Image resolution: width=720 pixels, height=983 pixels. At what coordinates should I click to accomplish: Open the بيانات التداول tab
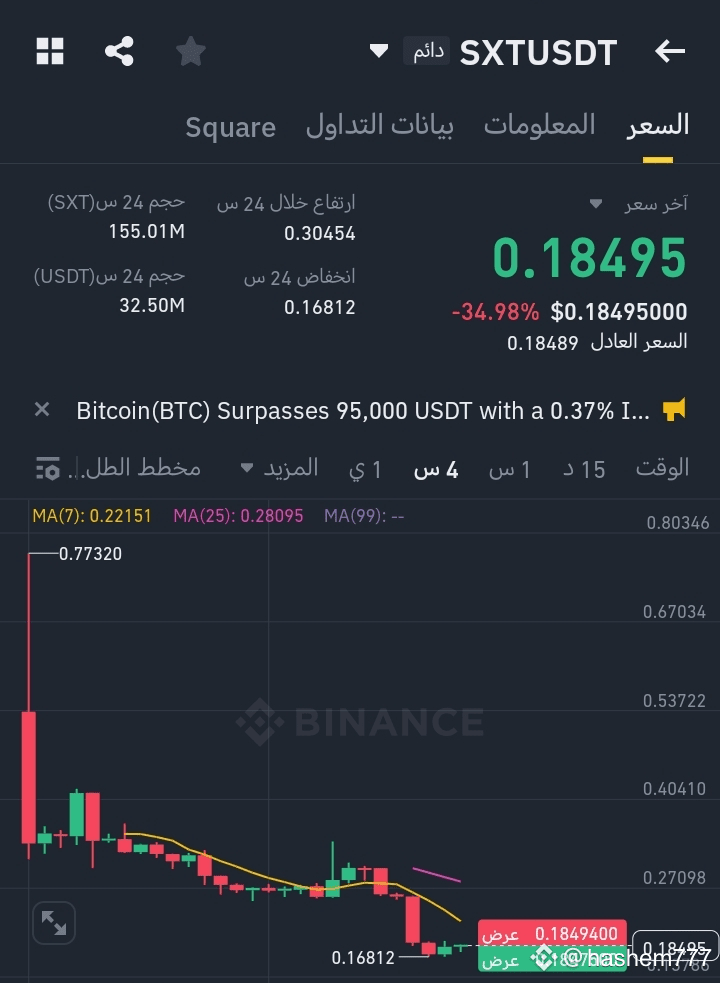point(379,125)
